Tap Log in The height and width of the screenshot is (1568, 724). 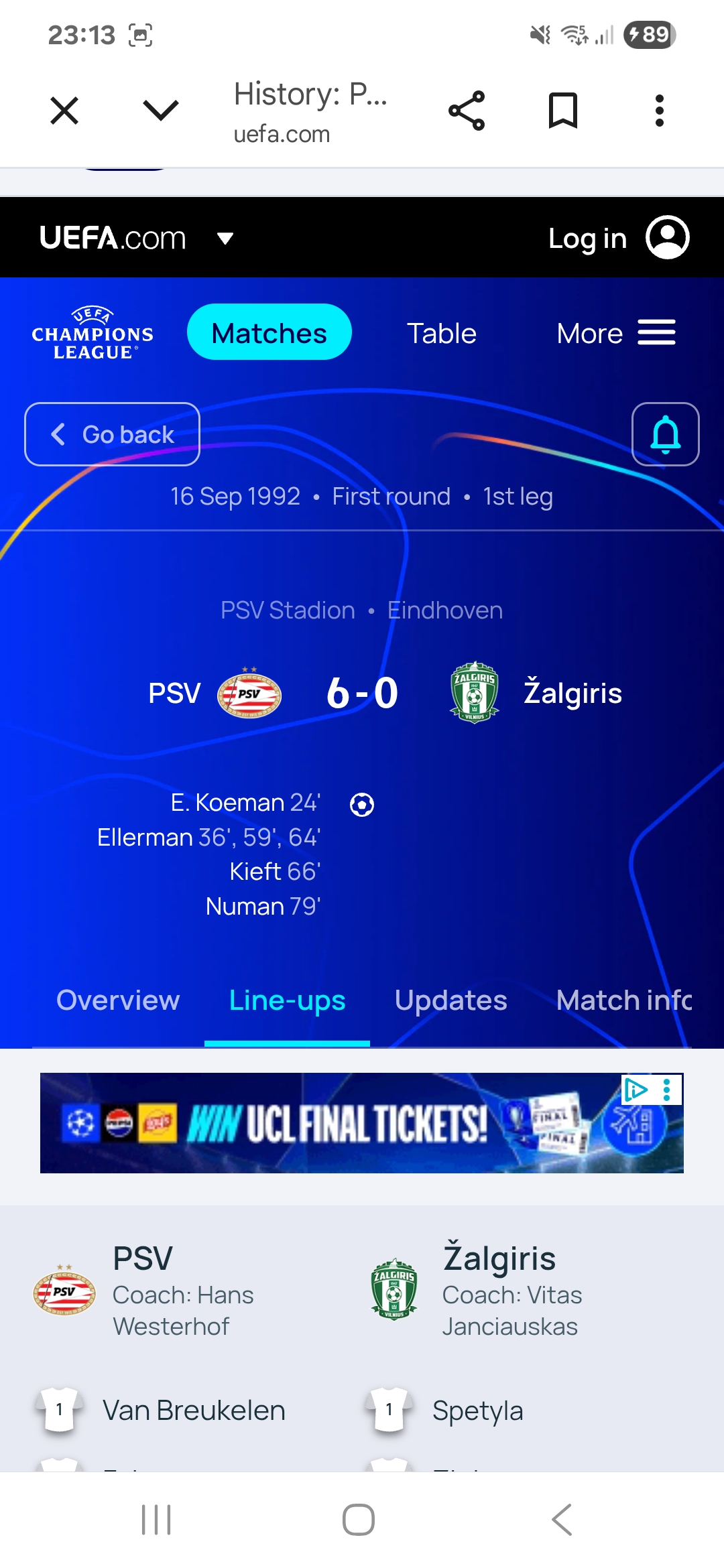(x=617, y=239)
